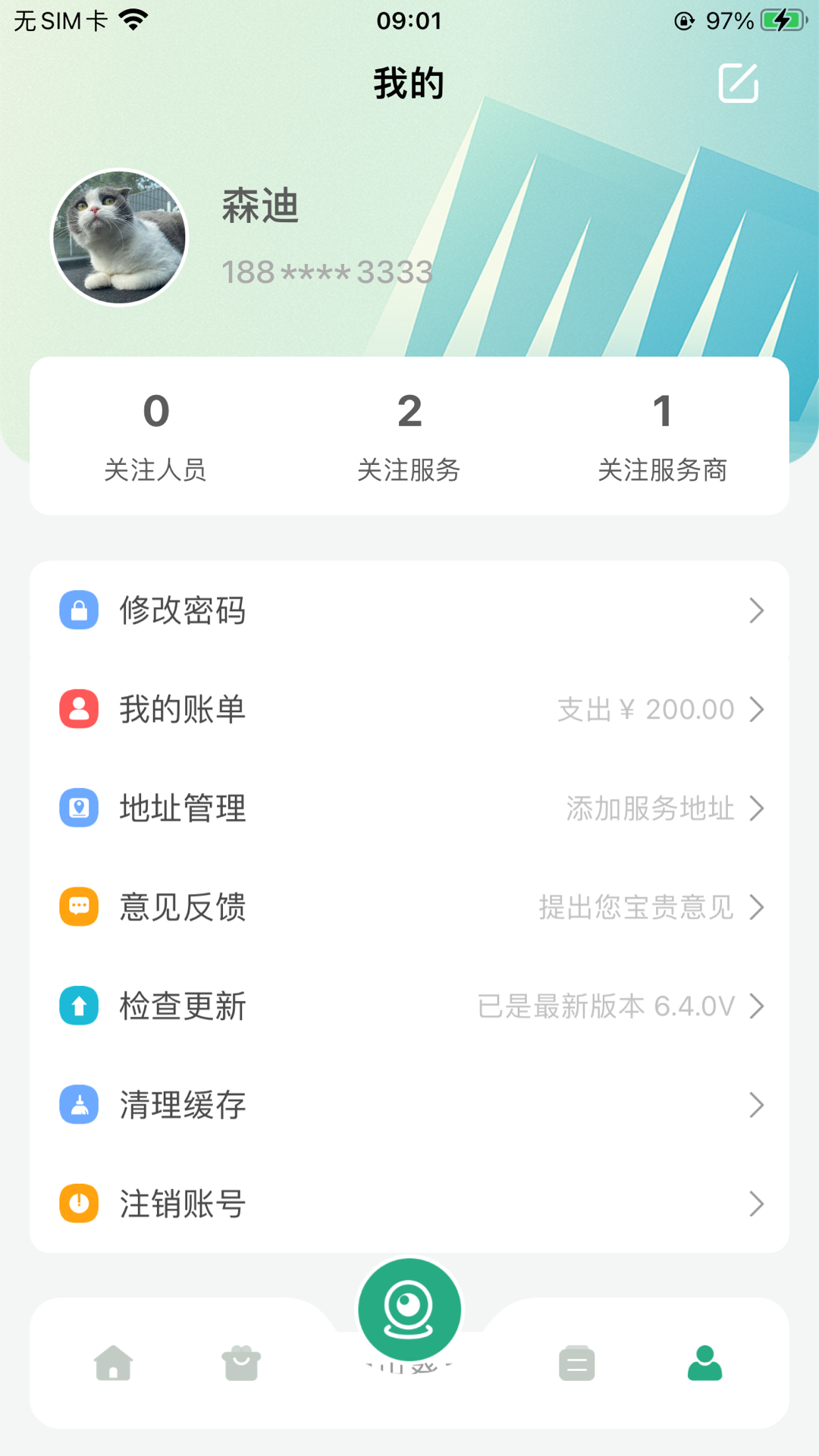Expand the 清理缓存 row chevron
The width and height of the screenshot is (819, 1456).
[756, 1105]
